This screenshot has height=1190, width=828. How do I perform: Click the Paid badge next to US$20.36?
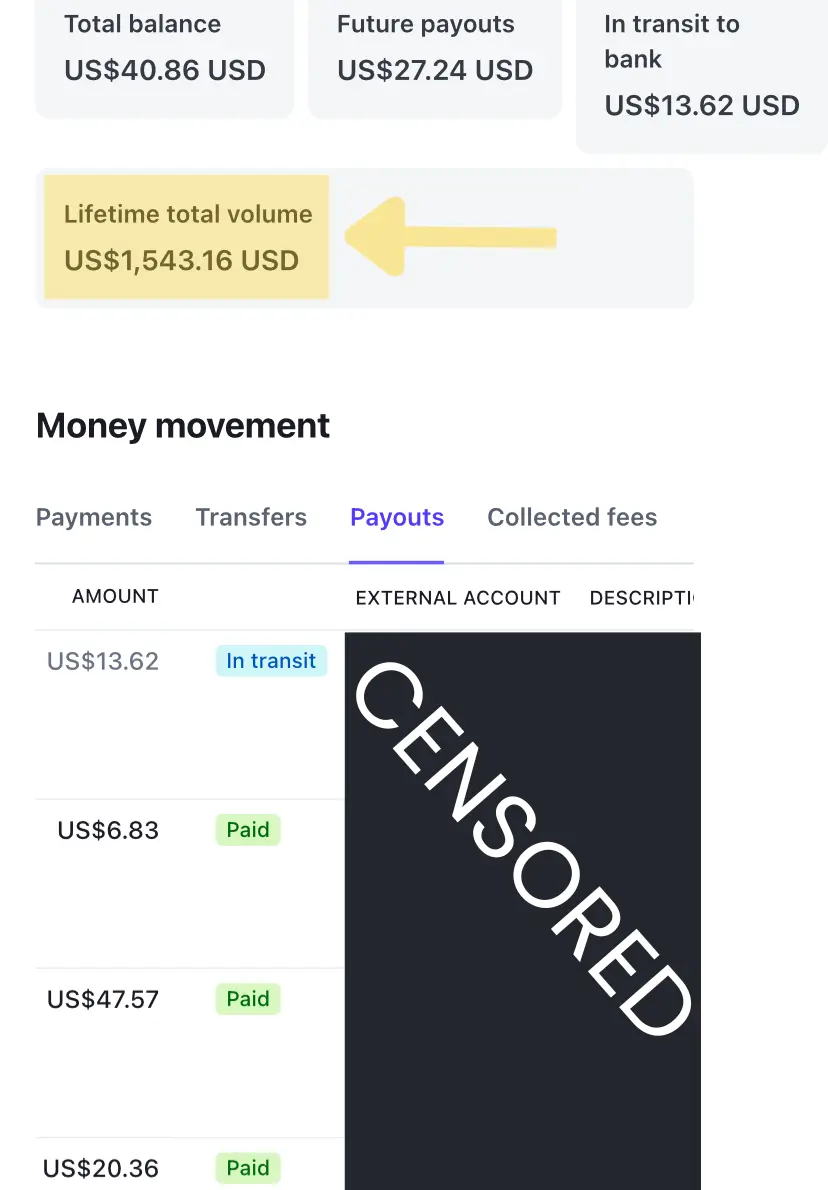(x=247, y=1167)
